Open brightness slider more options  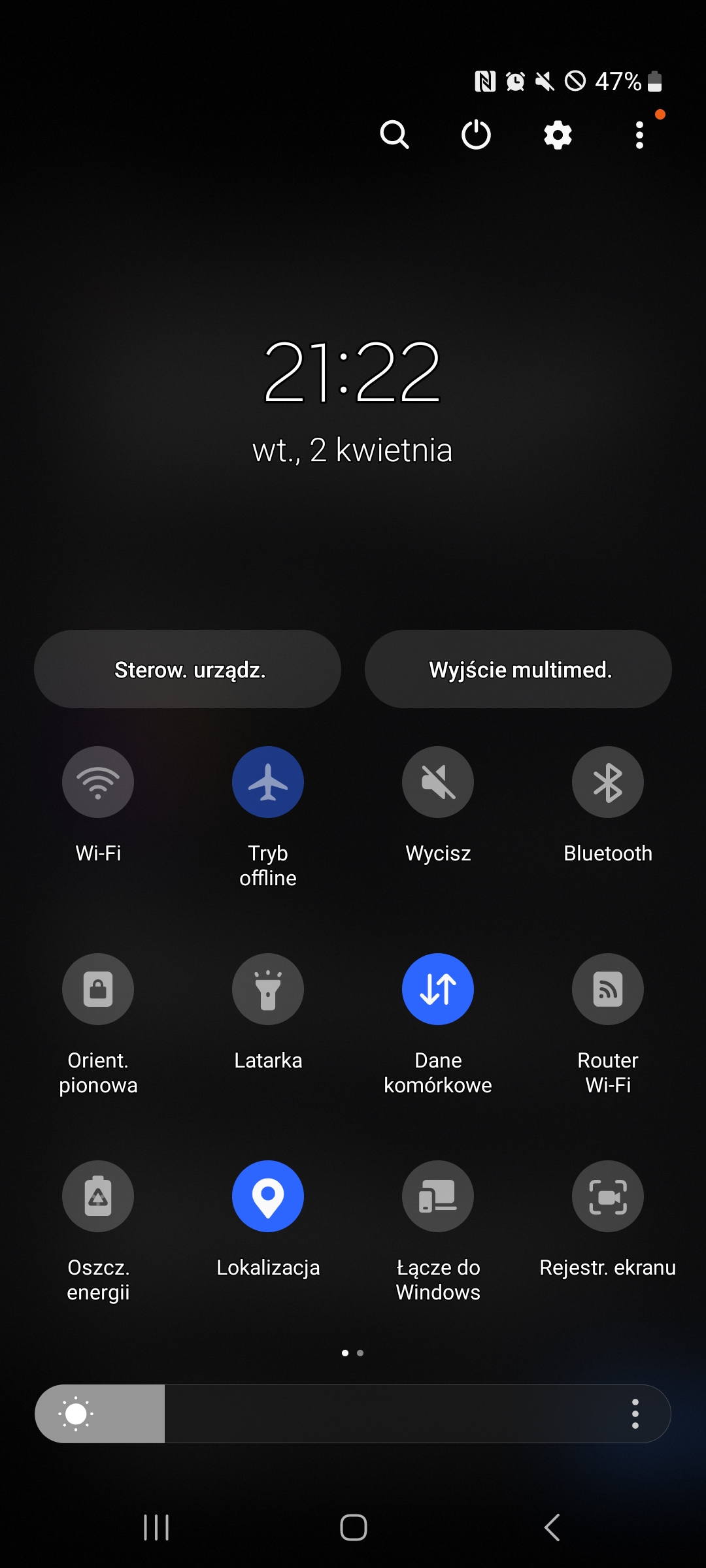pos(635,1414)
